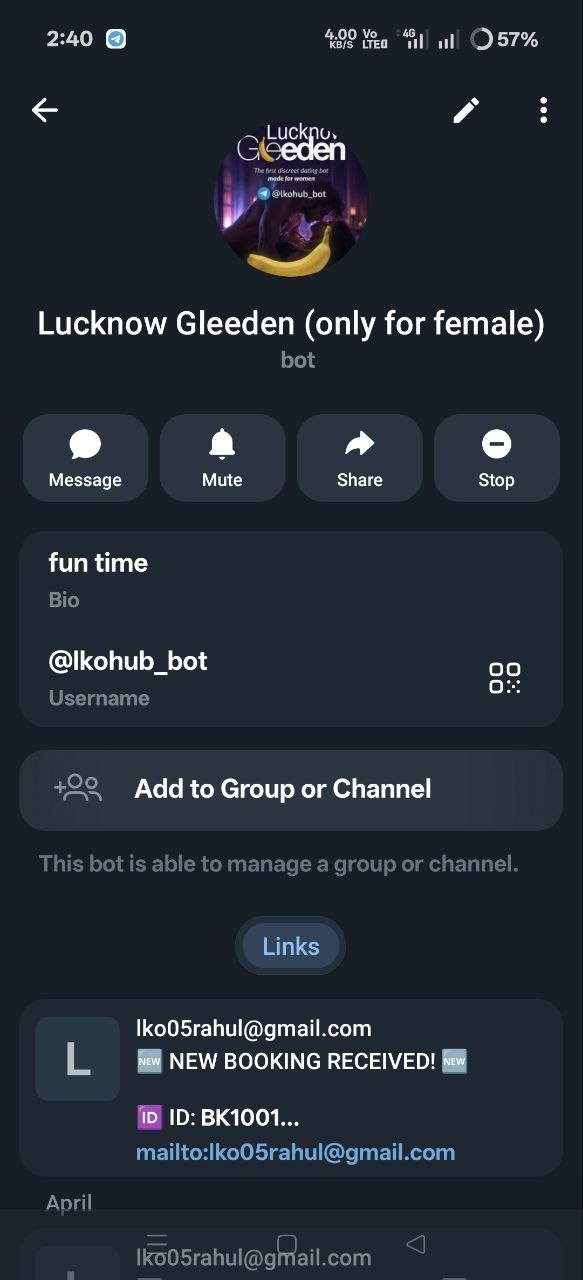Share the Lucknow Gleeden bot
This screenshot has height=1280, width=583.
pyautogui.click(x=360, y=458)
